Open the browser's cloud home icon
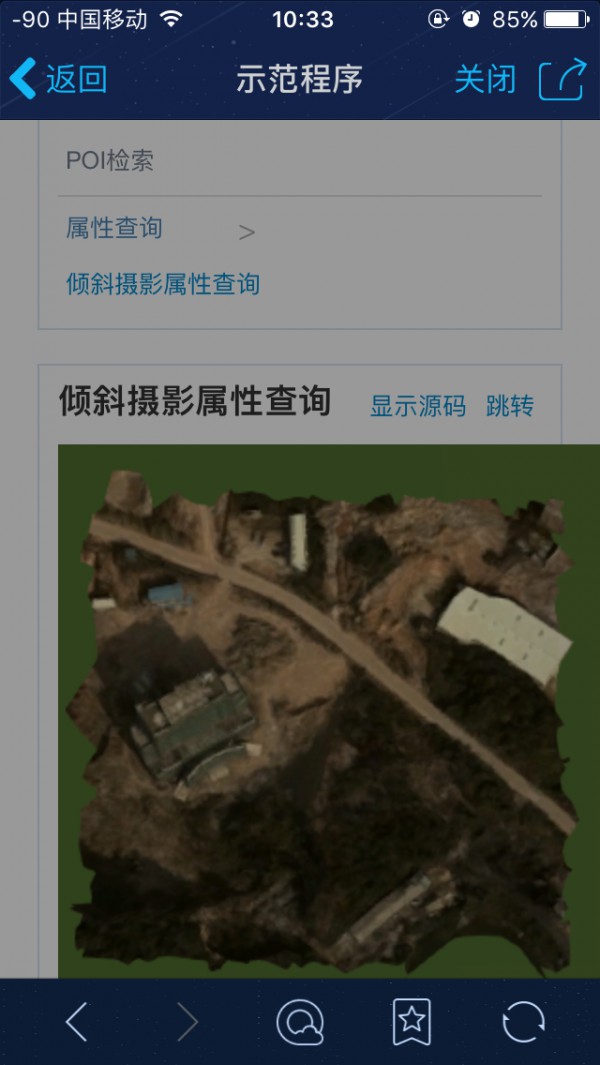The image size is (600, 1065). tap(300, 1022)
